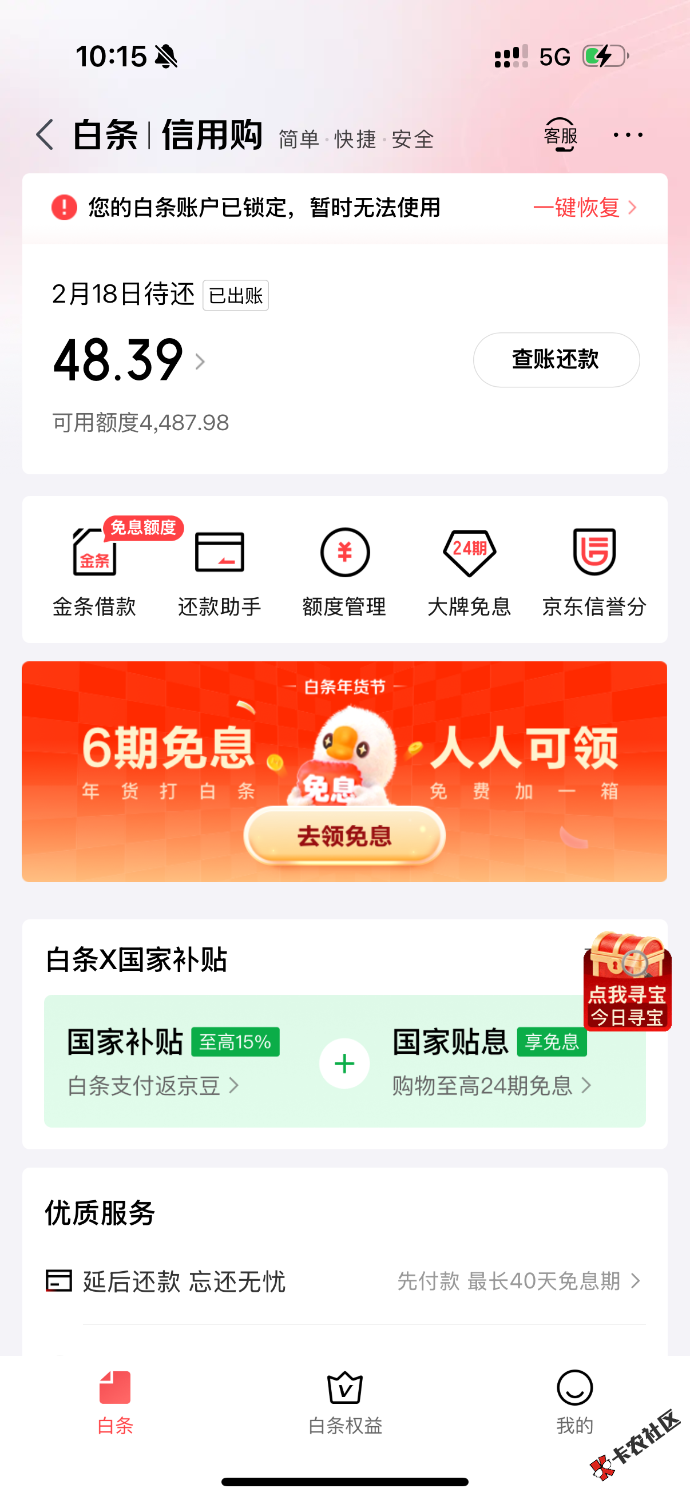Open 延后还款 忘还无忧 row
Image resolution: width=690 pixels, height=1500 pixels.
coord(344,1281)
